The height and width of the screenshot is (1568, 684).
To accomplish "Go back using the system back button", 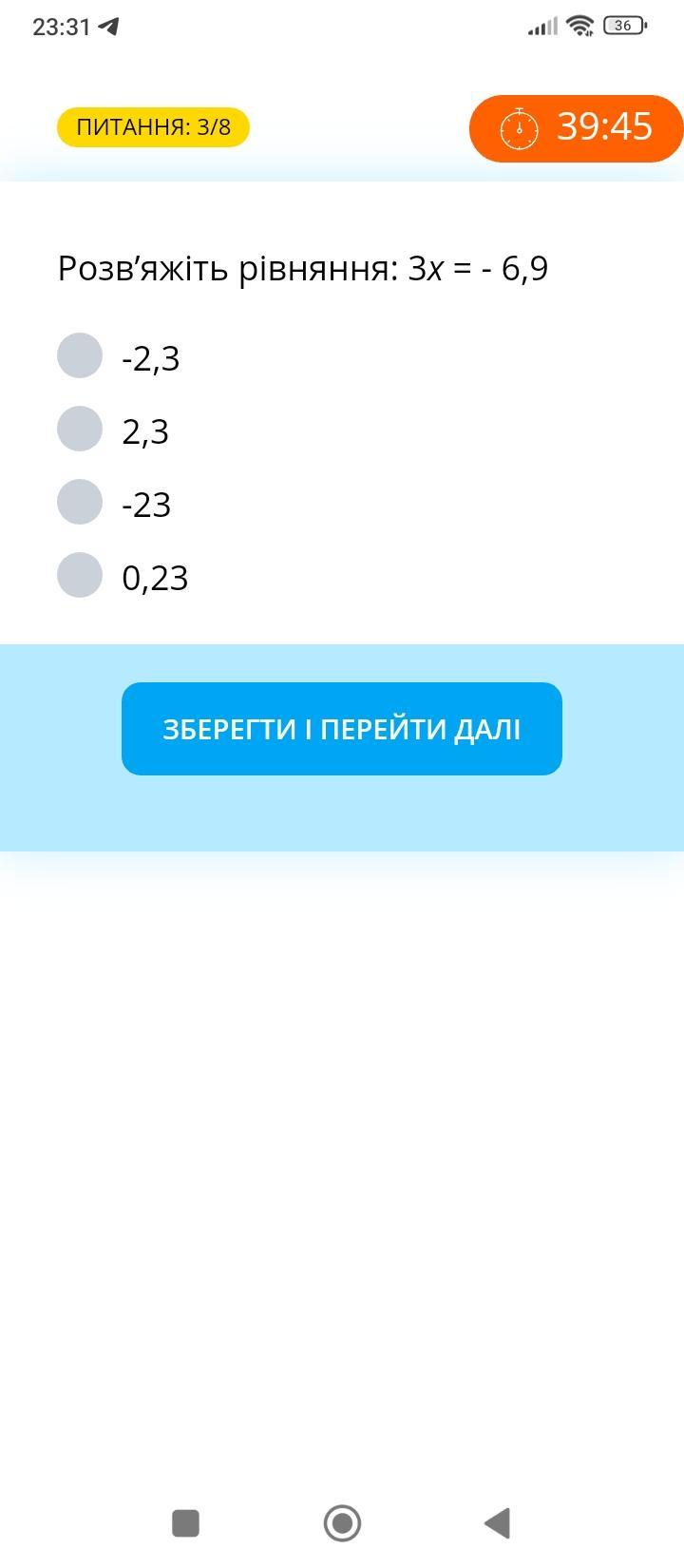I will click(498, 1522).
